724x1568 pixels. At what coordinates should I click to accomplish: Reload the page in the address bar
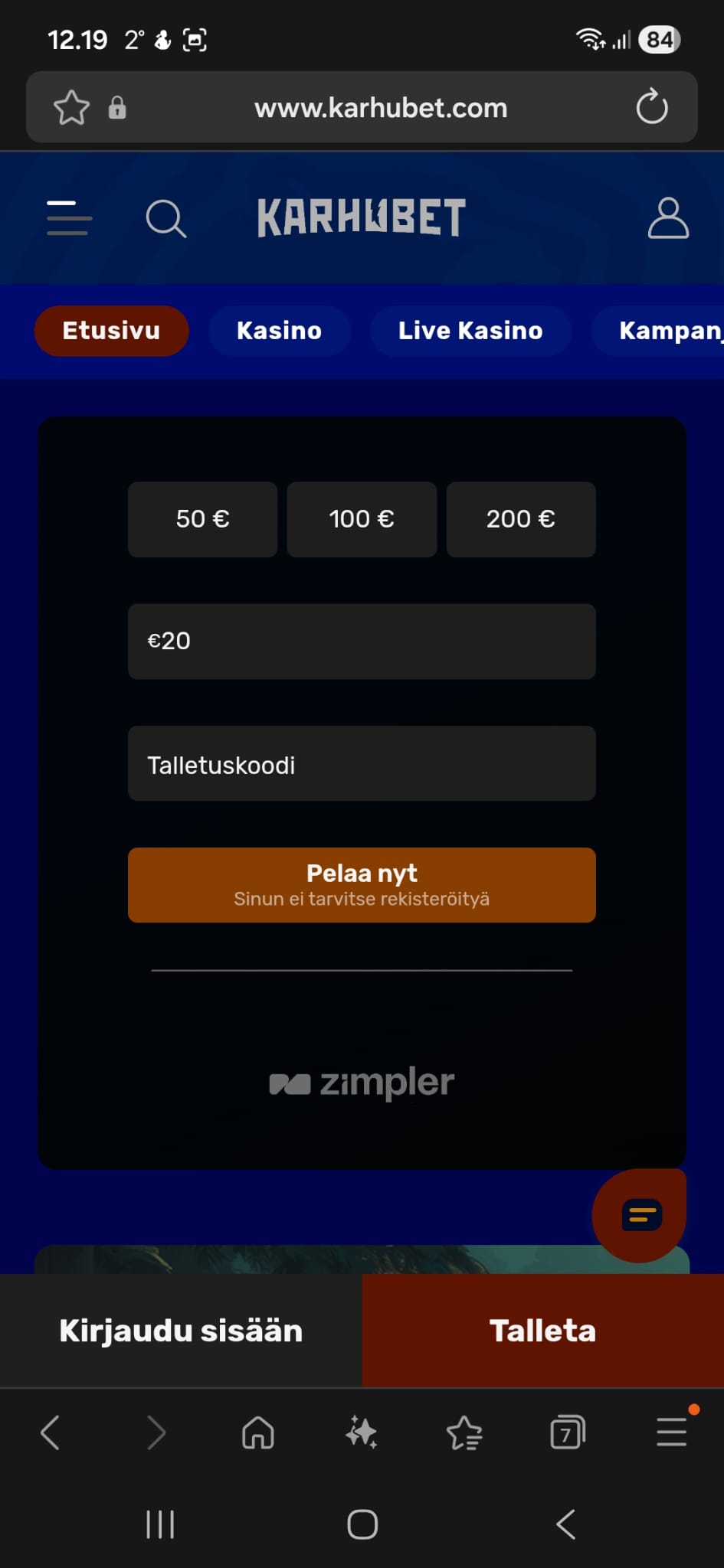click(652, 107)
